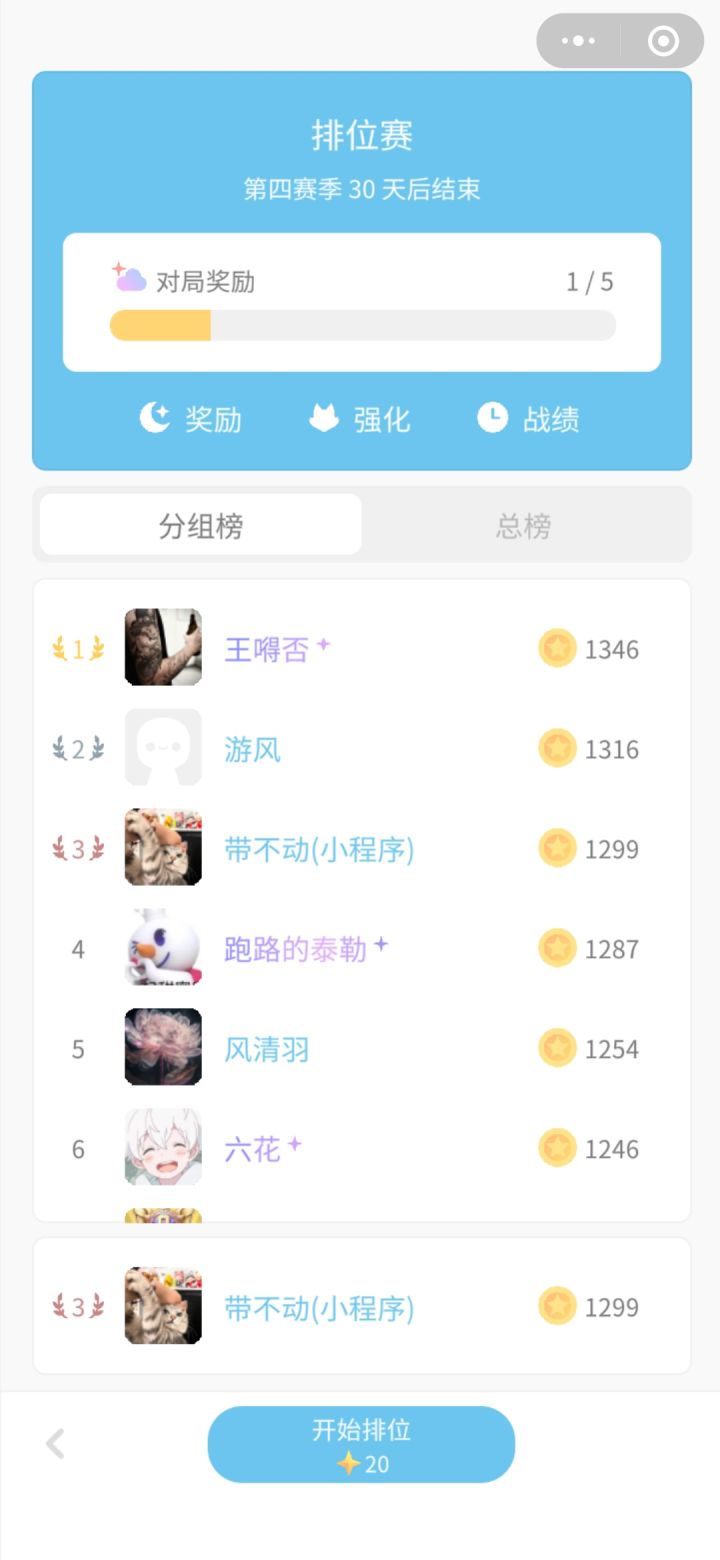Open the 对局奖励 match reward card

click(361, 302)
